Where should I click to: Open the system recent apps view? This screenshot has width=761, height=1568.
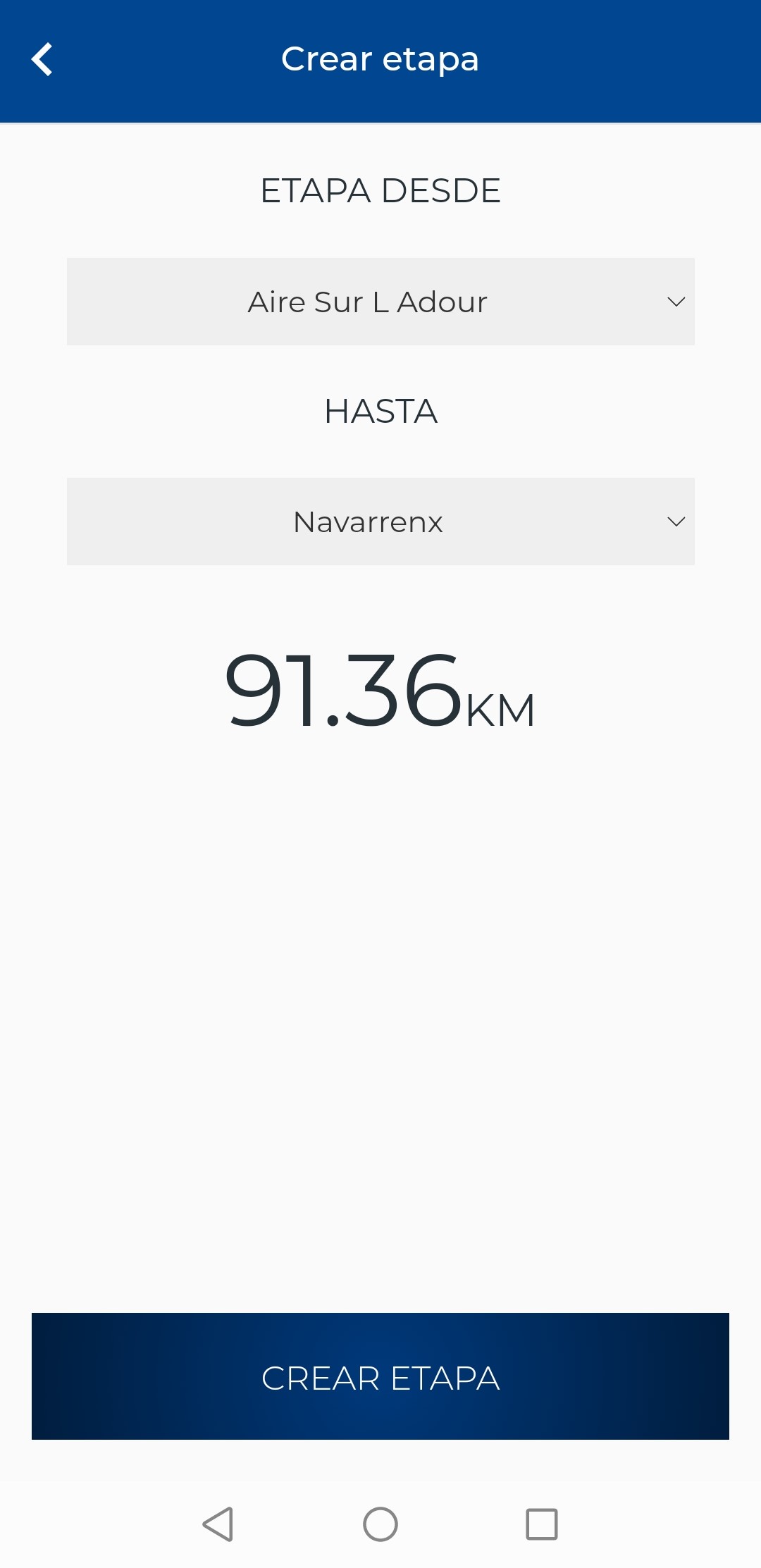pos(542,1524)
